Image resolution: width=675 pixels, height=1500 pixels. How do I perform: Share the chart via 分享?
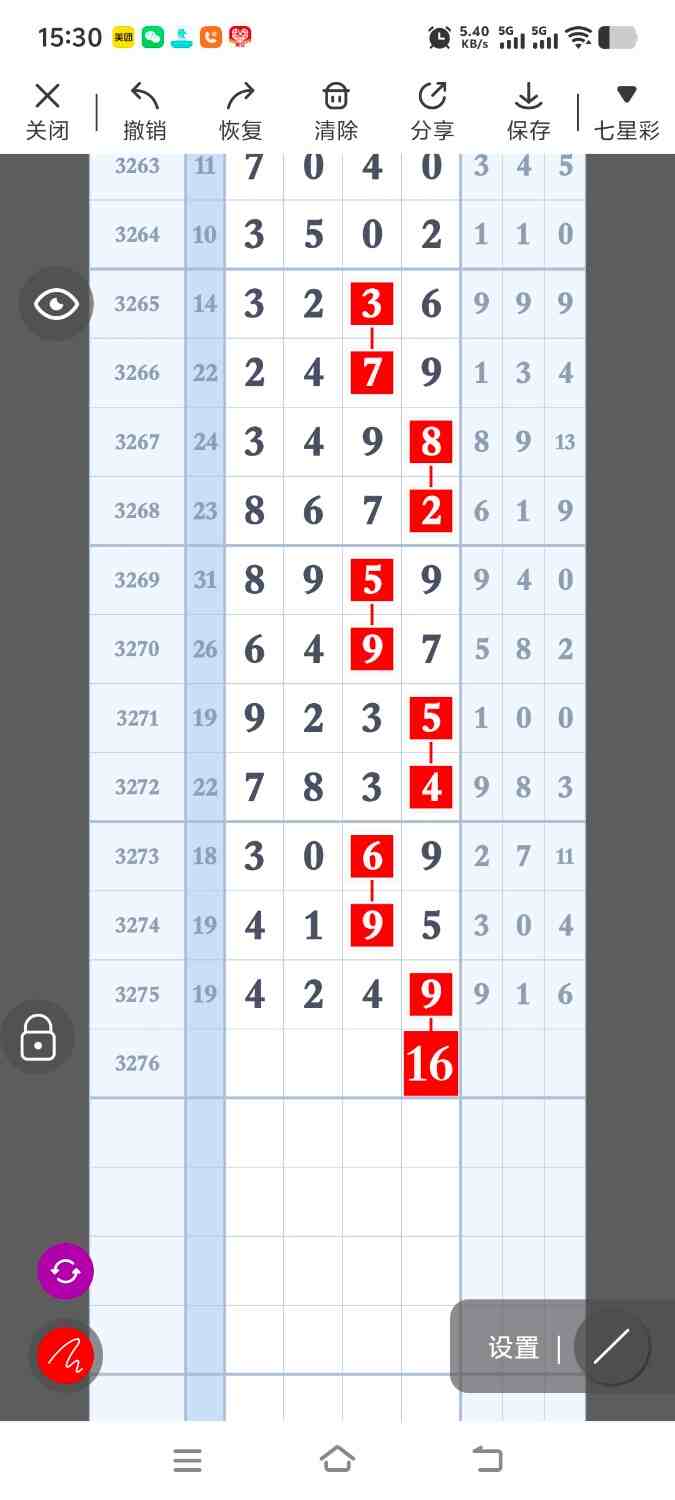(432, 110)
